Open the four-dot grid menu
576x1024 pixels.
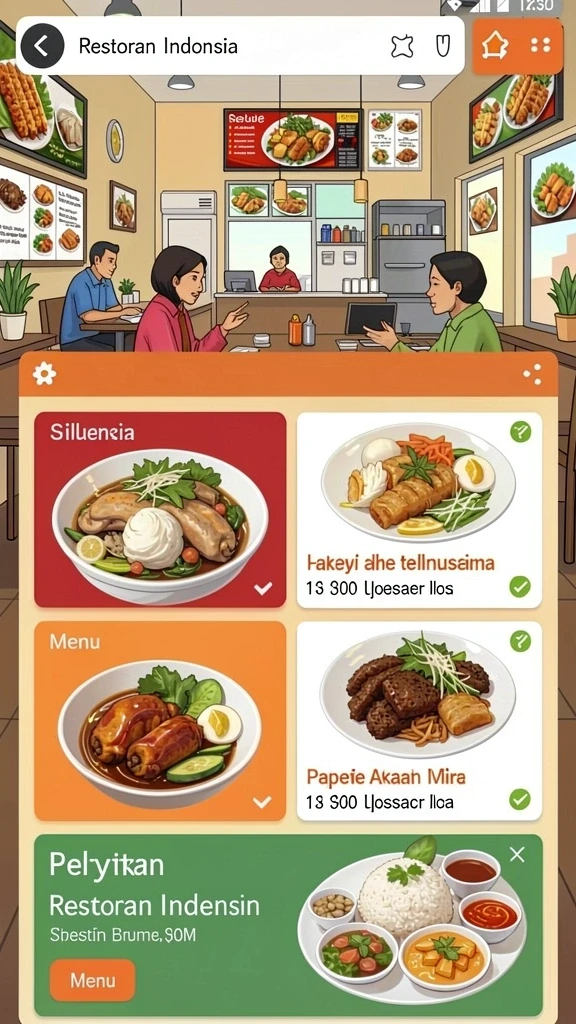(540, 45)
